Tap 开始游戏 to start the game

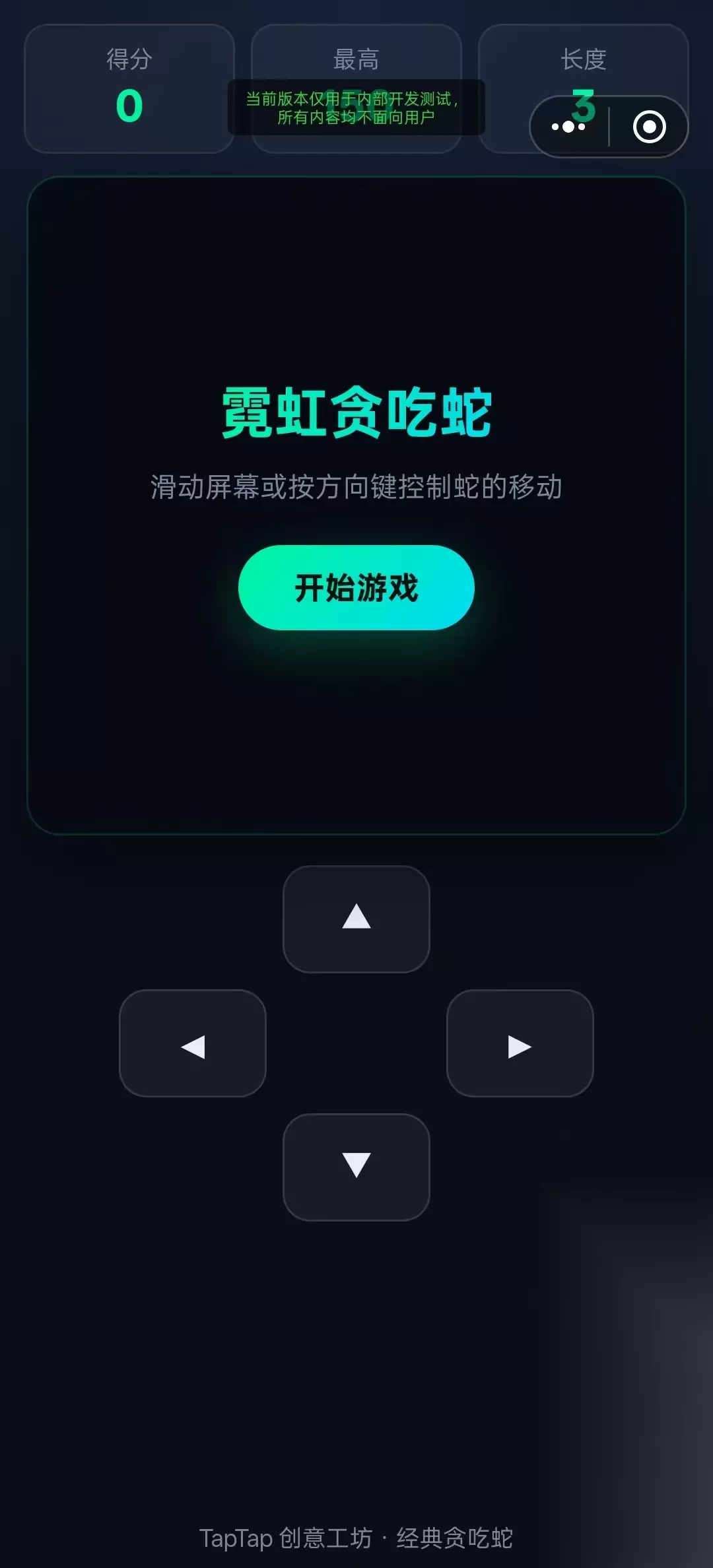356,587
